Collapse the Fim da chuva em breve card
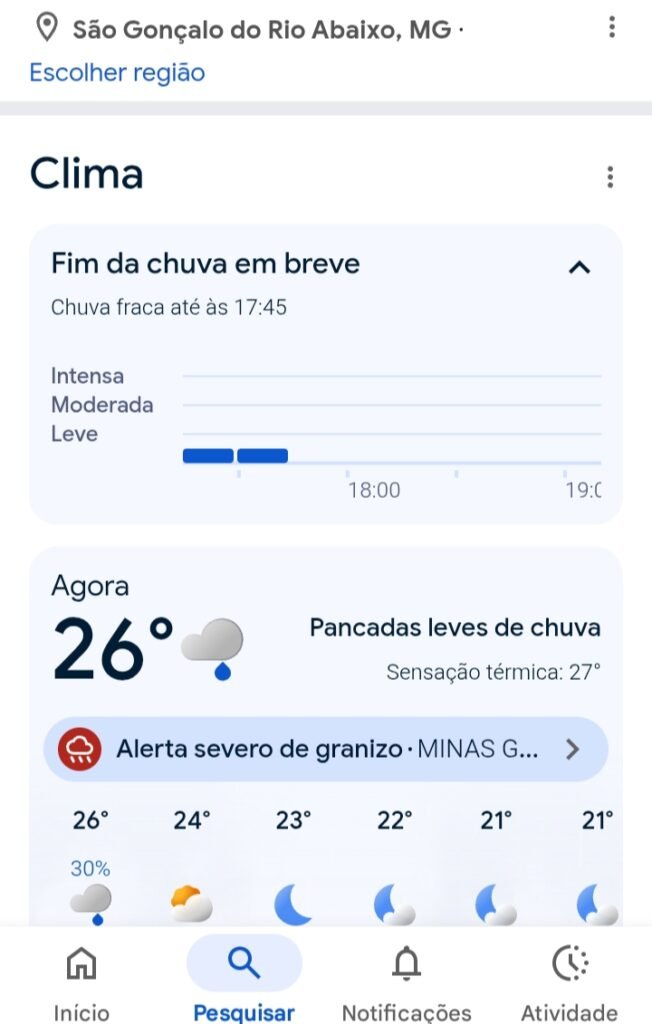Image resolution: width=652 pixels, height=1024 pixels. tap(579, 267)
